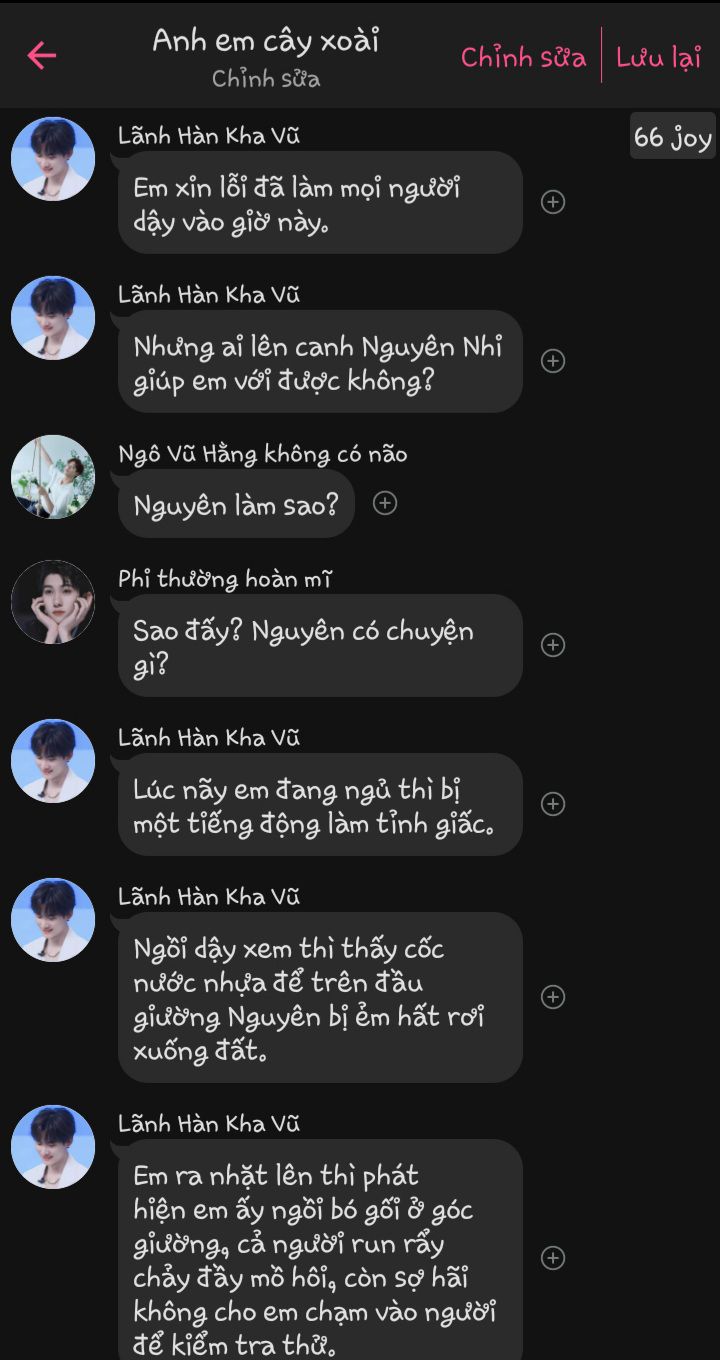Viewport: 720px width, 1360px height.
Task: Tap the plus next to "Nhưng ai lên canh" message
Action: click(x=553, y=361)
